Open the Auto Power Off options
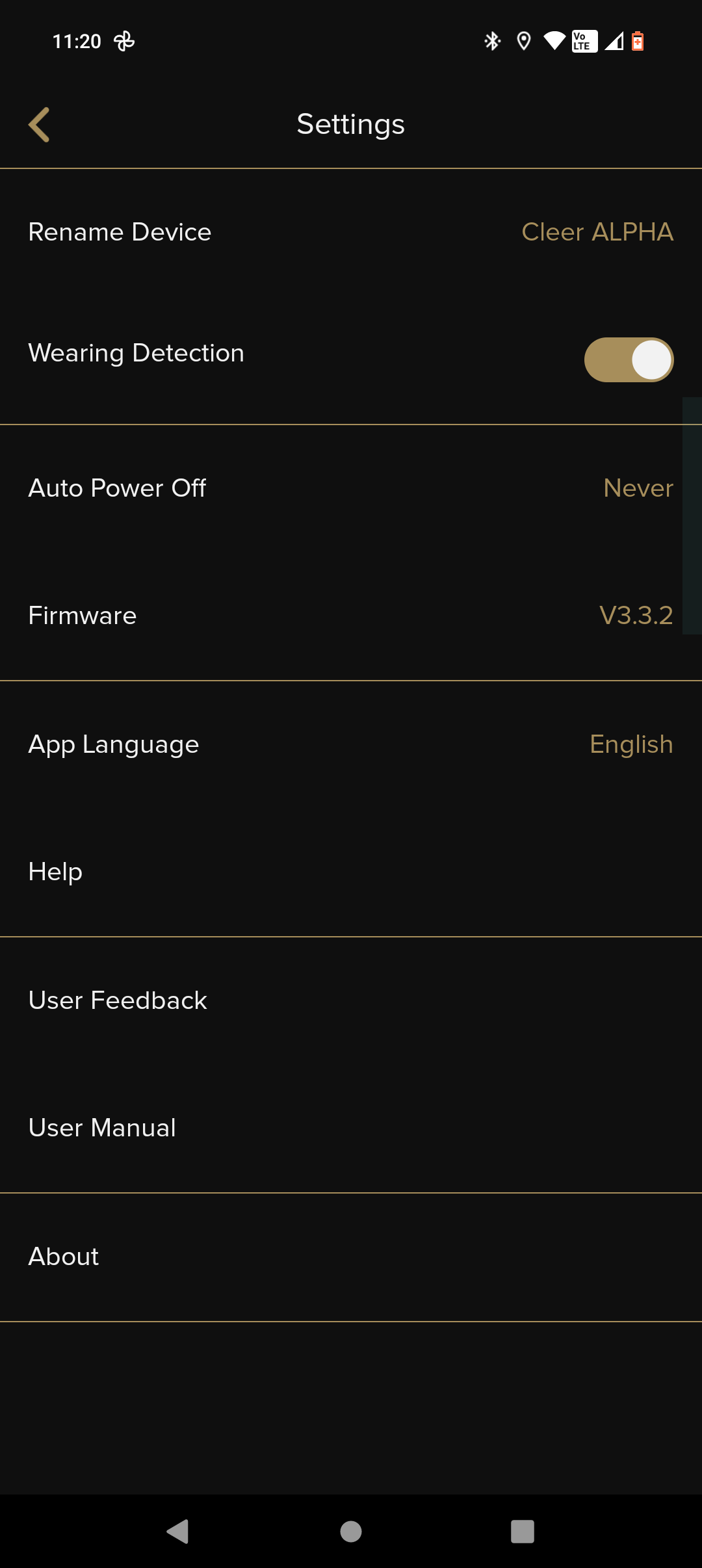 pos(351,488)
